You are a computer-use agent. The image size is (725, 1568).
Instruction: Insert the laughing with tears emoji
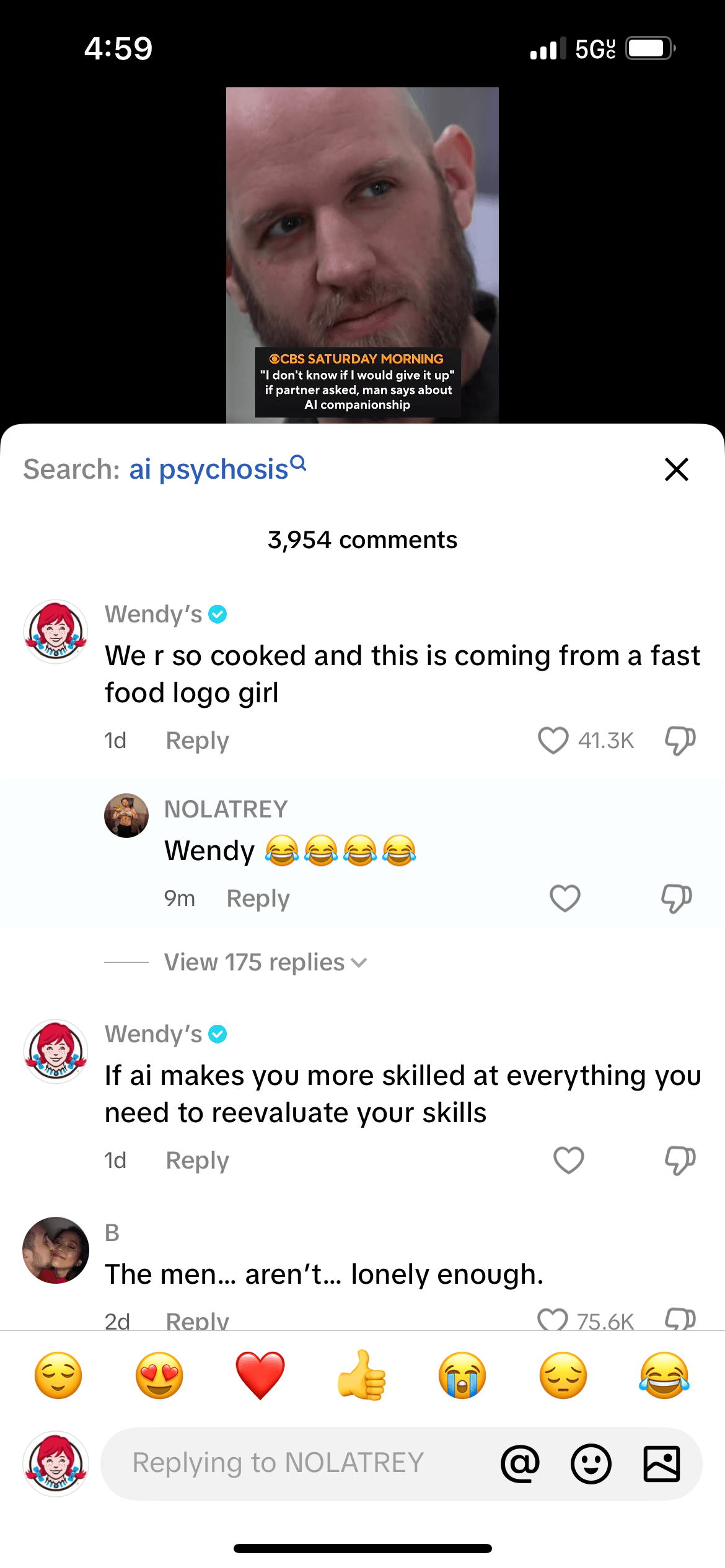(x=664, y=1375)
